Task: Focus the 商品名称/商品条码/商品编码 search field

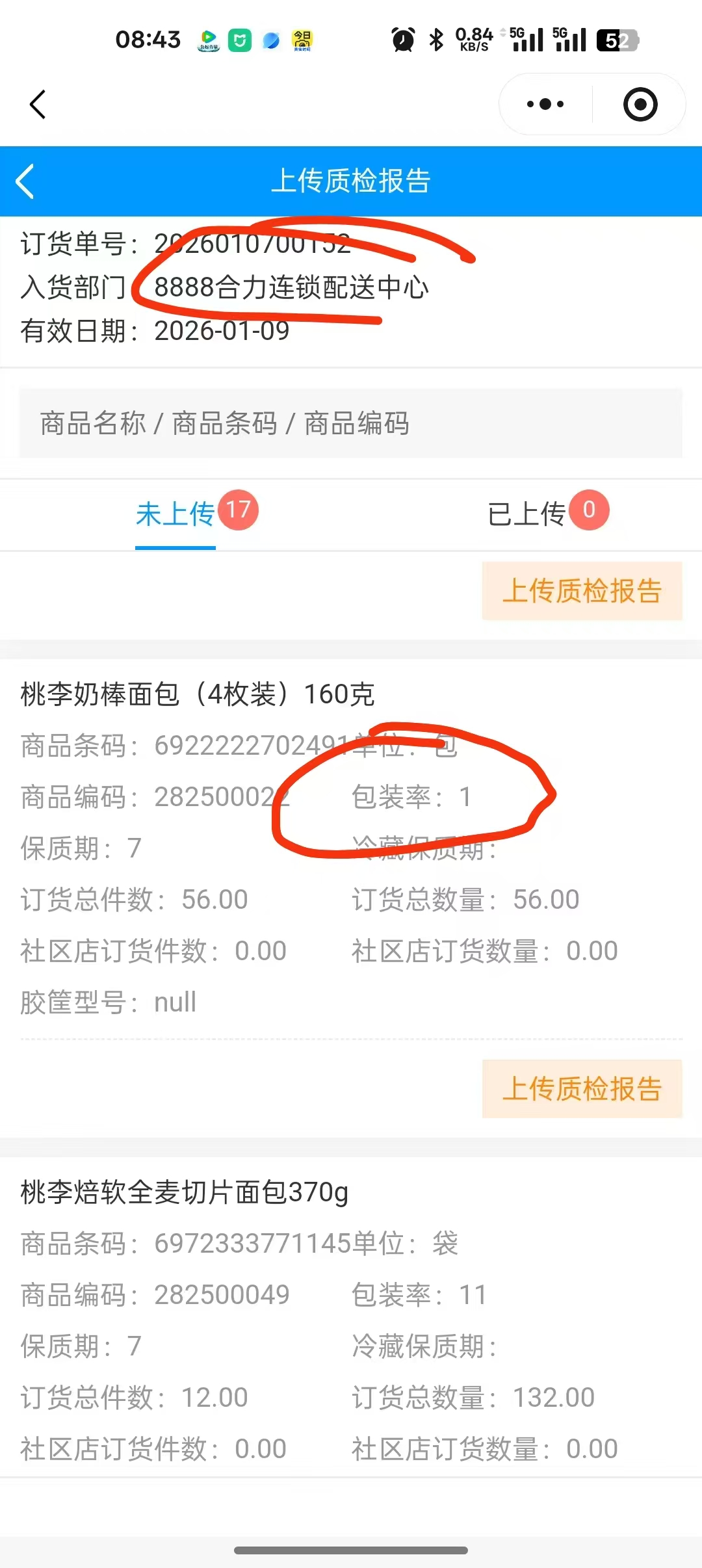Action: click(x=351, y=423)
